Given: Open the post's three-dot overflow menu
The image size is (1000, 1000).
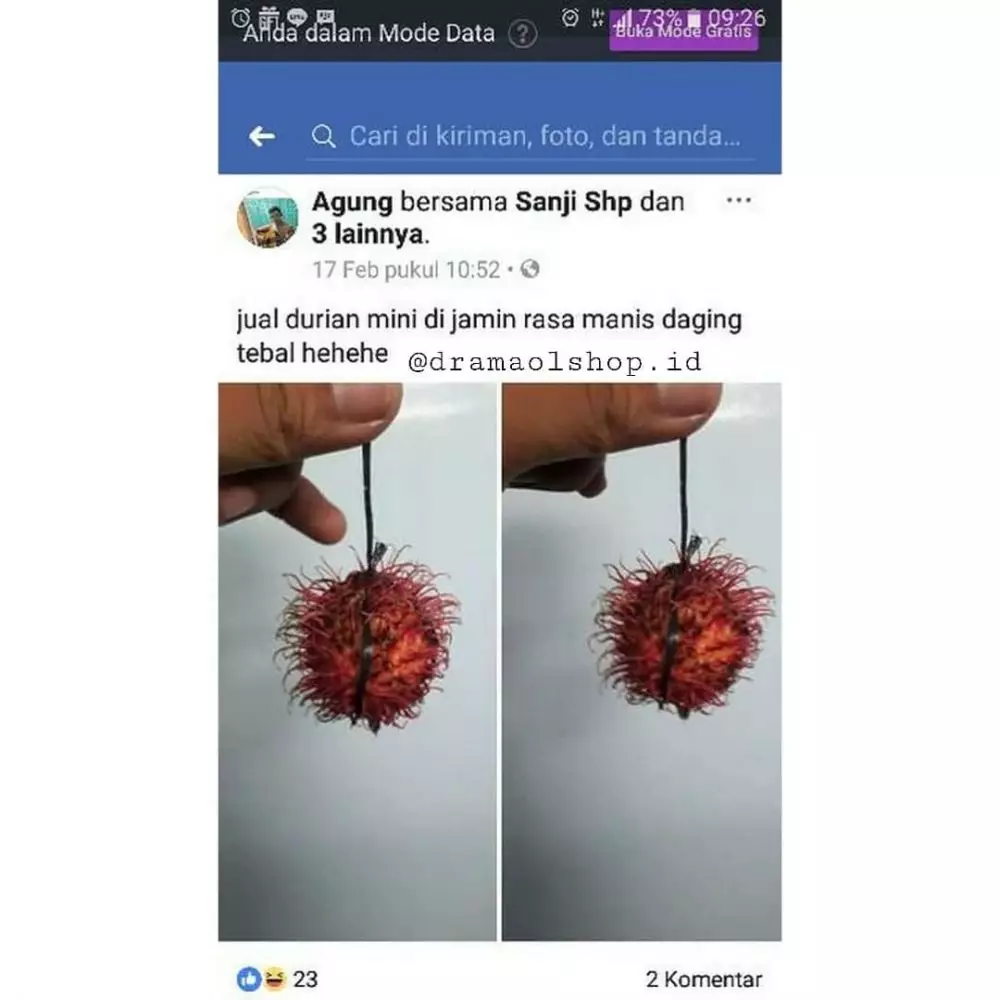Looking at the screenshot, I should click(738, 201).
